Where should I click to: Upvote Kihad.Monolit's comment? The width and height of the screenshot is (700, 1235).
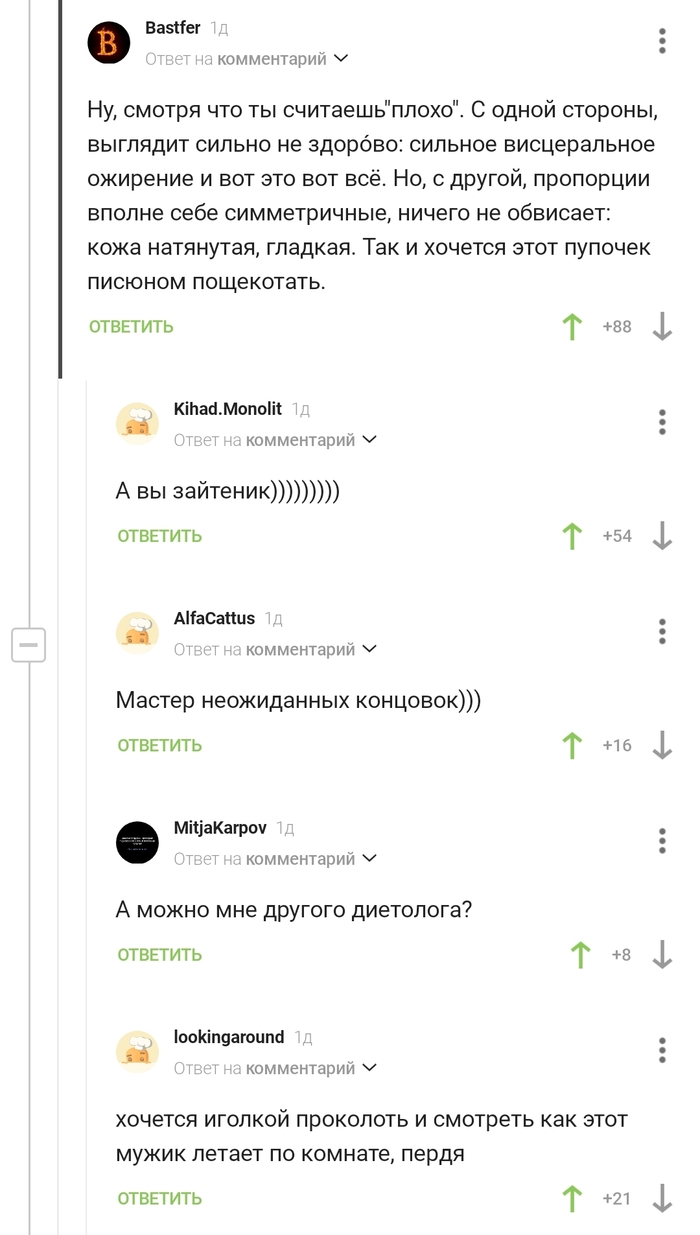pyautogui.click(x=572, y=536)
